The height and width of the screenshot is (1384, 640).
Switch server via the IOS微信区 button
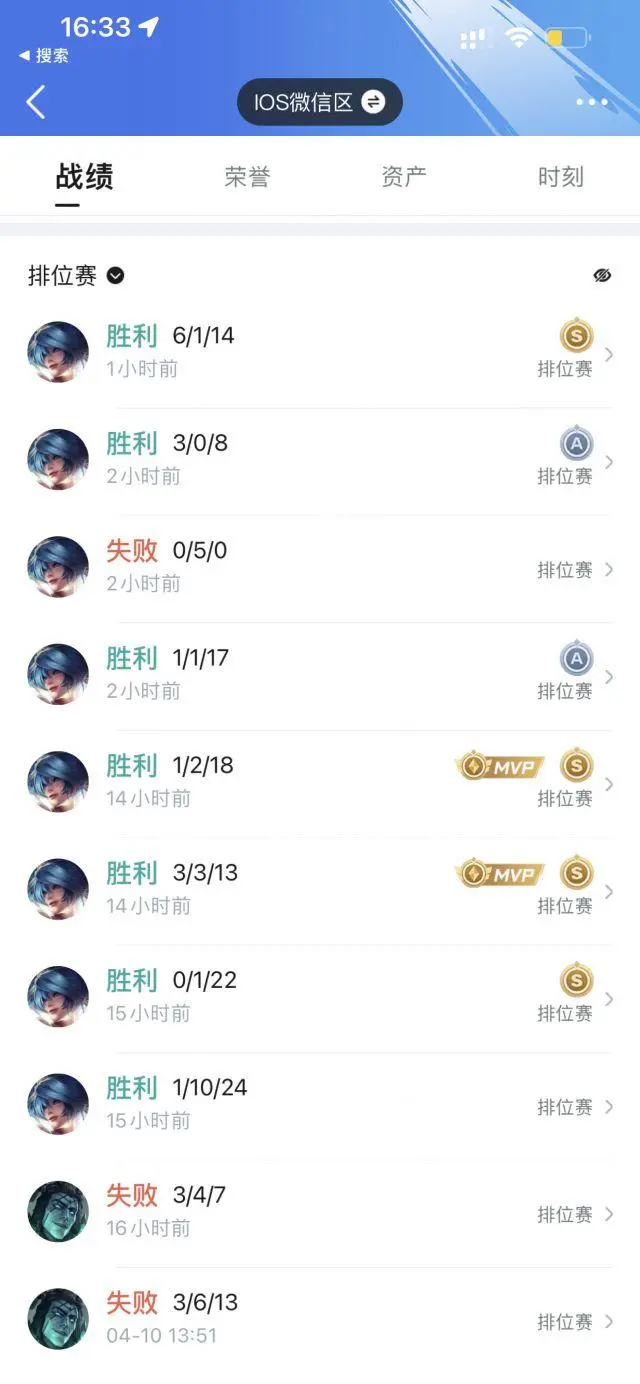319,102
